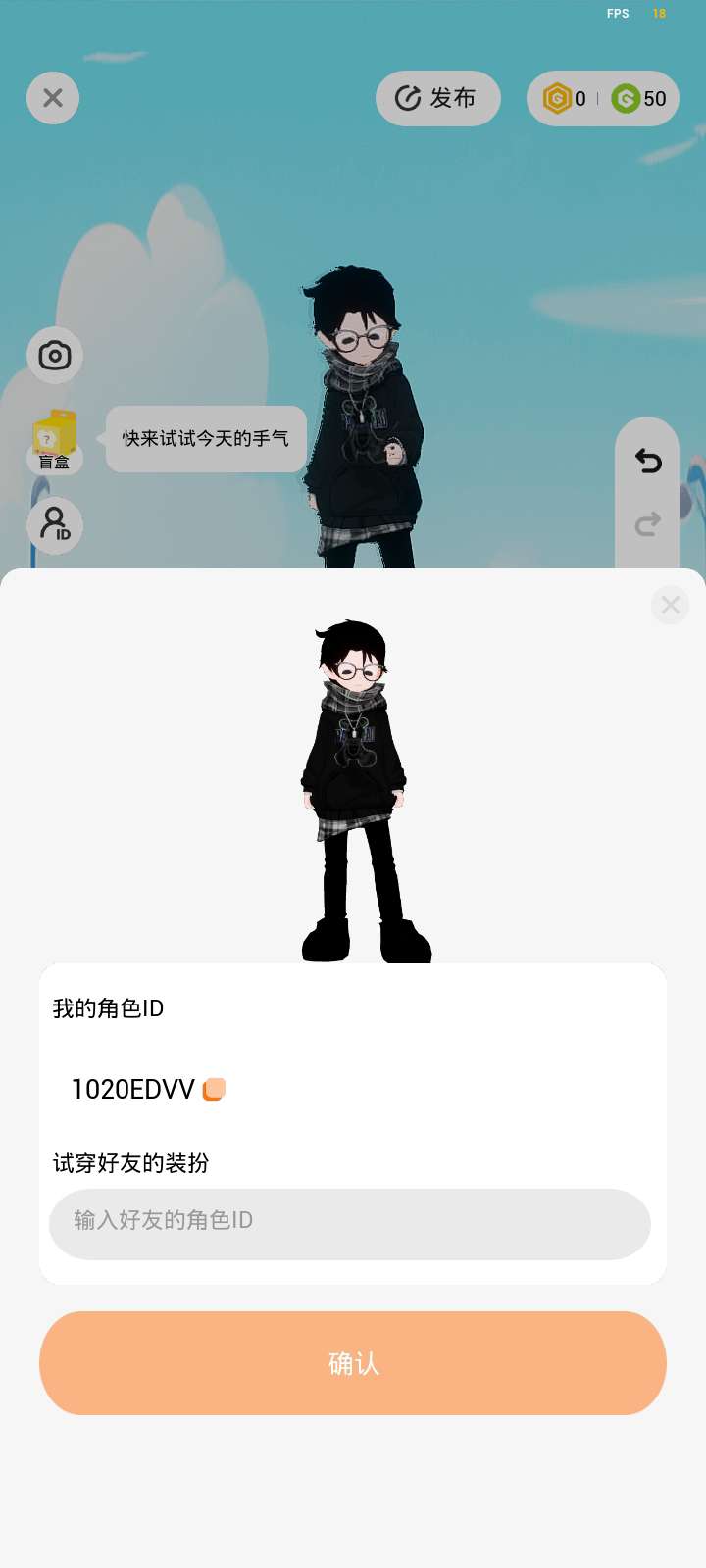Confirm with the 确认 button
Viewport: 706px width, 1568px height.
[353, 1362]
